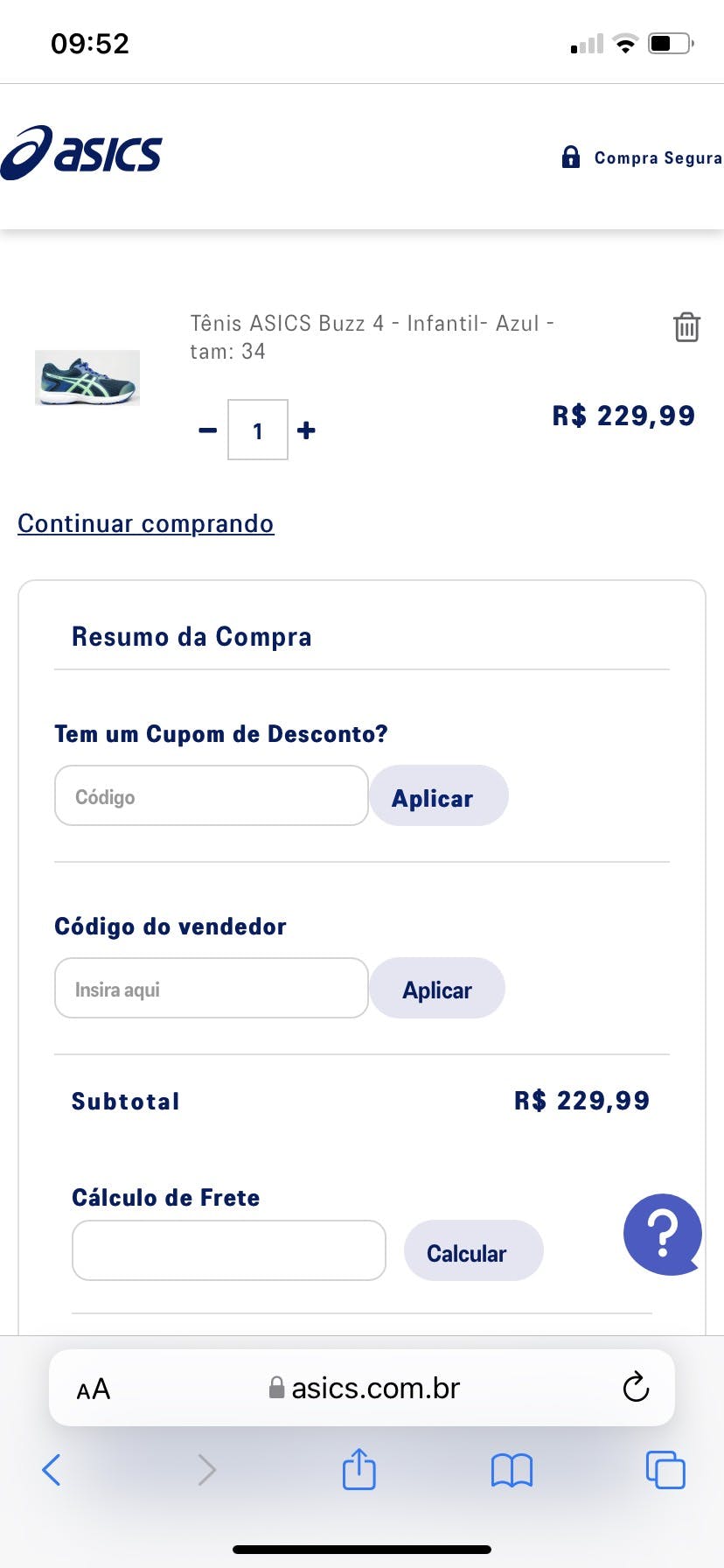This screenshot has height=1568, width=724.
Task: Apply the discount coupon code
Action: click(x=438, y=796)
